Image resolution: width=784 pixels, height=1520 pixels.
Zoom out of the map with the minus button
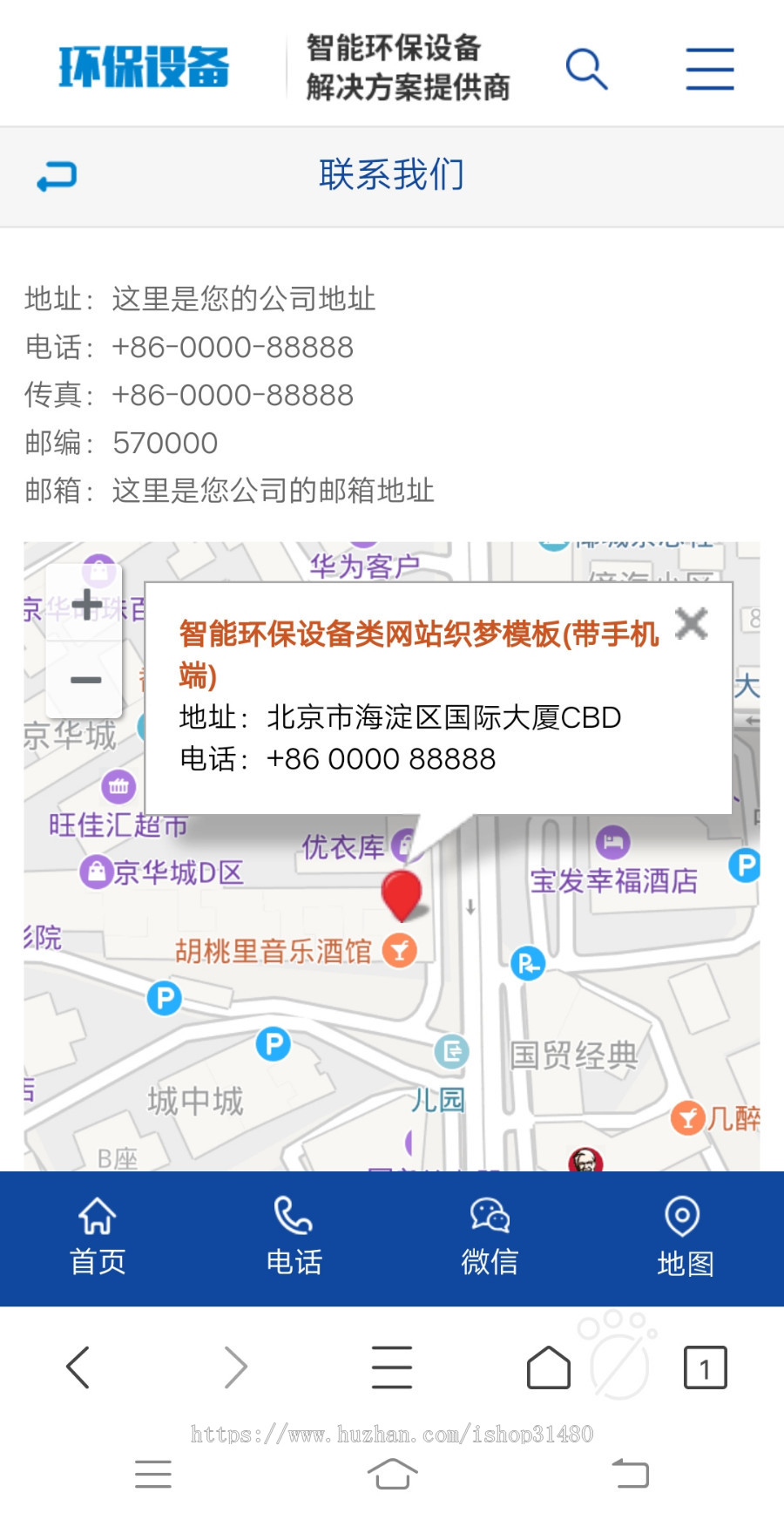(x=84, y=678)
